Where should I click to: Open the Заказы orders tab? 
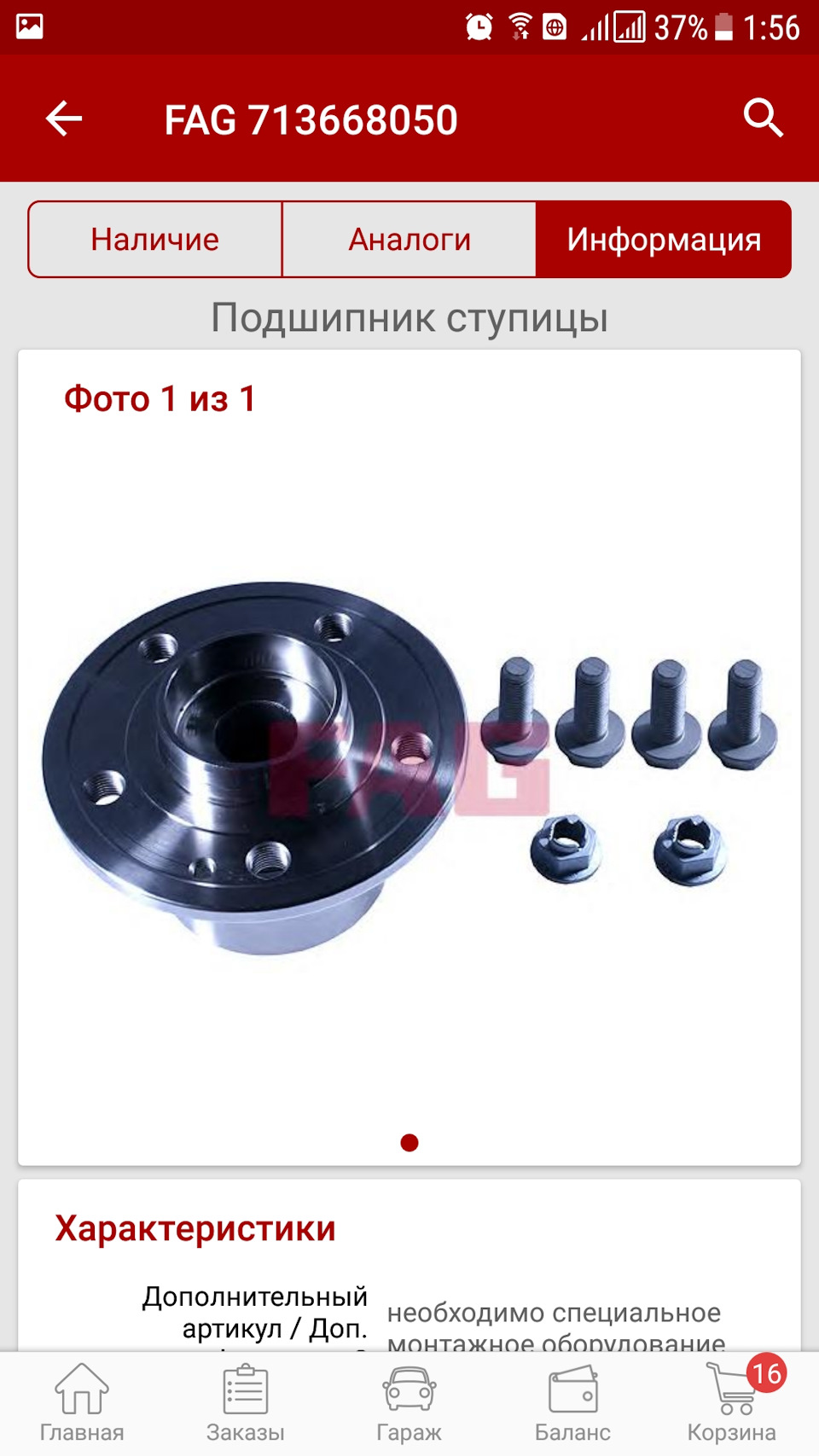coord(246,1403)
